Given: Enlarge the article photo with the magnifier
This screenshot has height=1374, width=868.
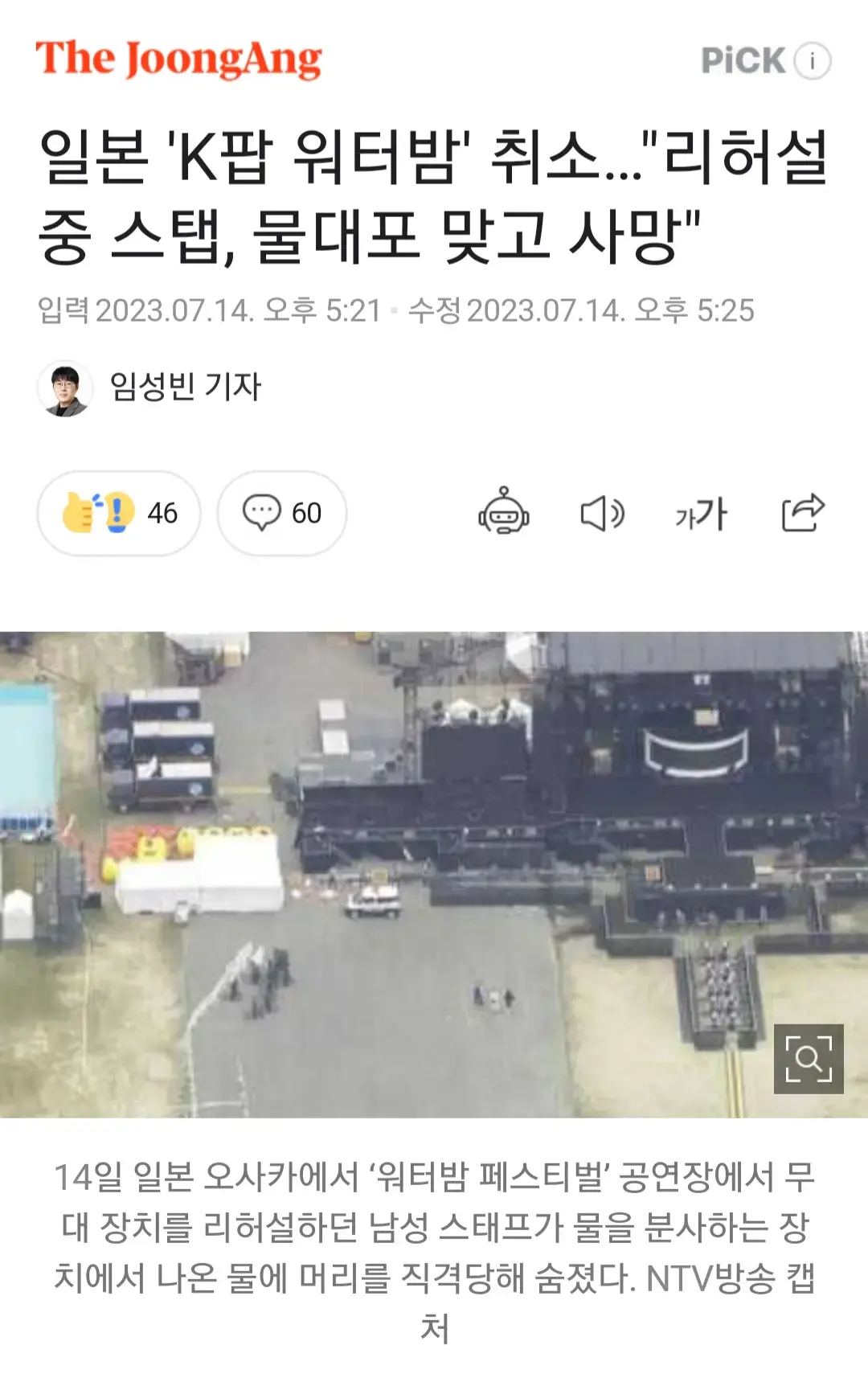Looking at the screenshot, I should point(808,1058).
